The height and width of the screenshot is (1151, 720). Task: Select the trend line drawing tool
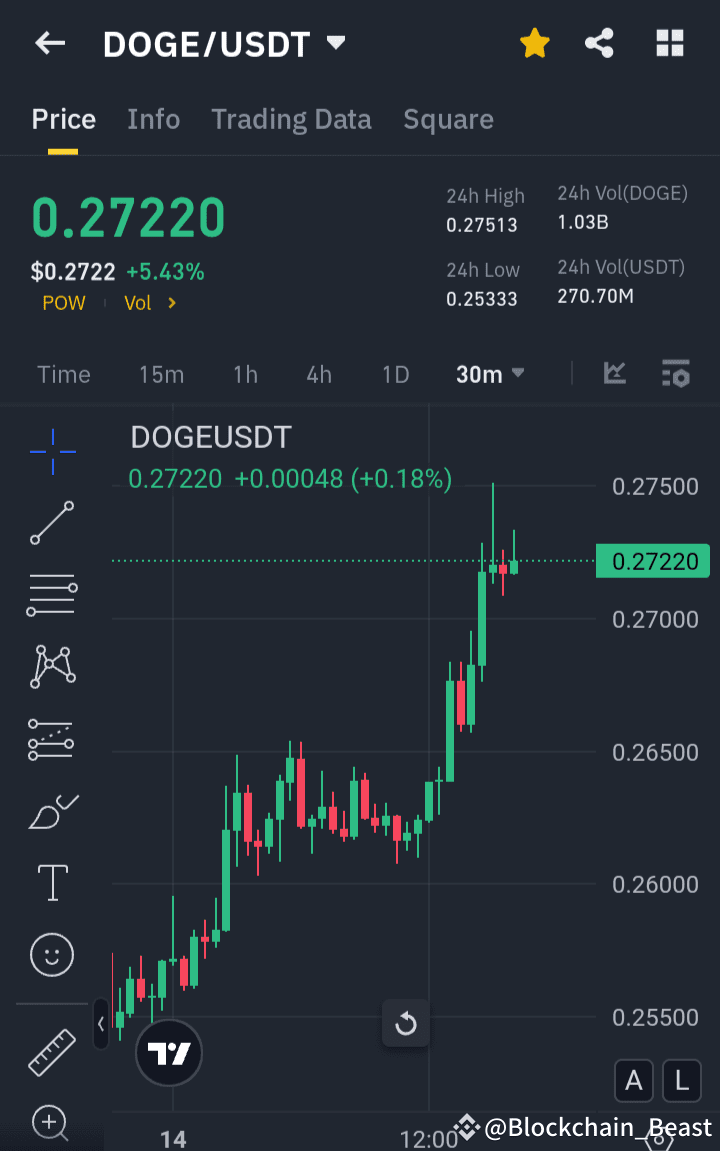pyautogui.click(x=51, y=523)
